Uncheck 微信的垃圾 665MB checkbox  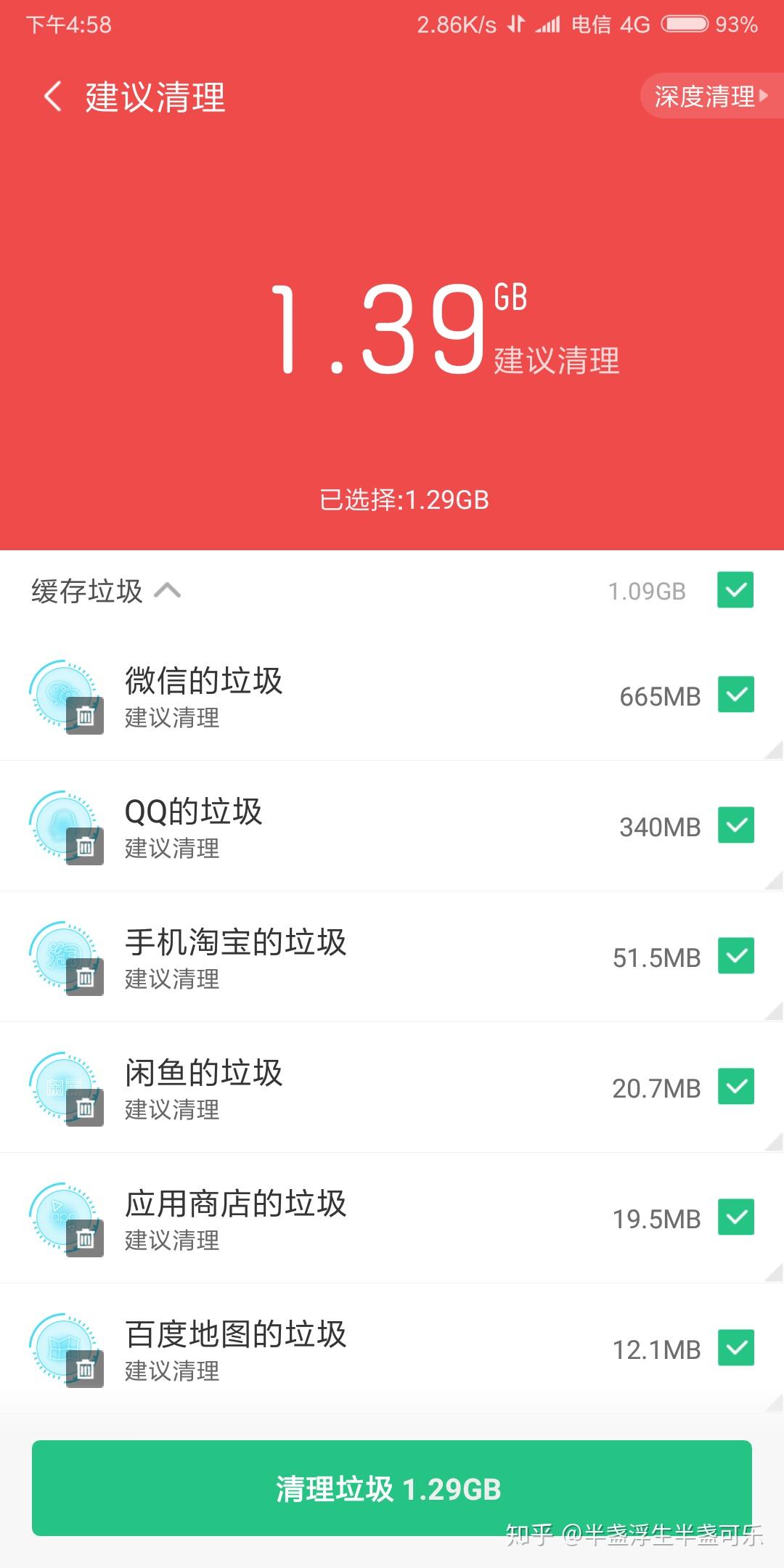point(736,695)
